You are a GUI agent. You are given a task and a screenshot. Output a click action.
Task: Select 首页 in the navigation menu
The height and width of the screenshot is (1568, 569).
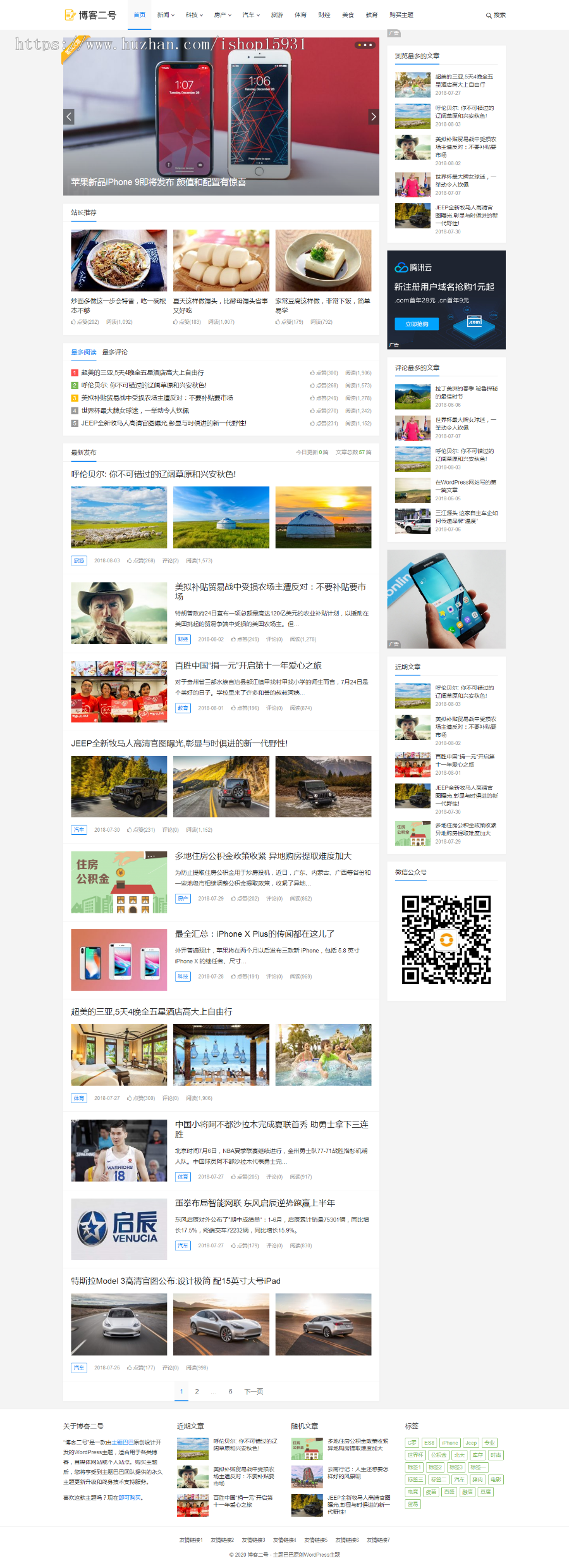(x=139, y=15)
